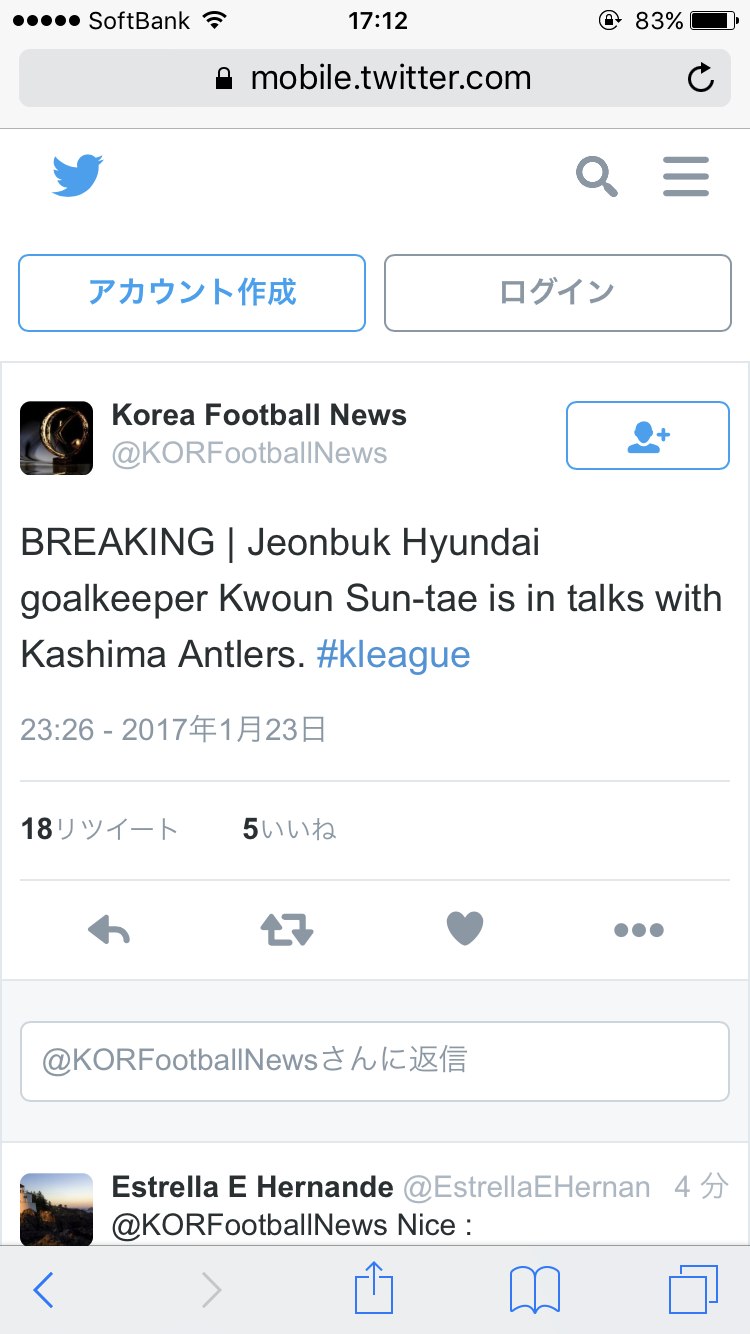Open the #kleague hashtag link
The image size is (750, 1334).
click(393, 655)
